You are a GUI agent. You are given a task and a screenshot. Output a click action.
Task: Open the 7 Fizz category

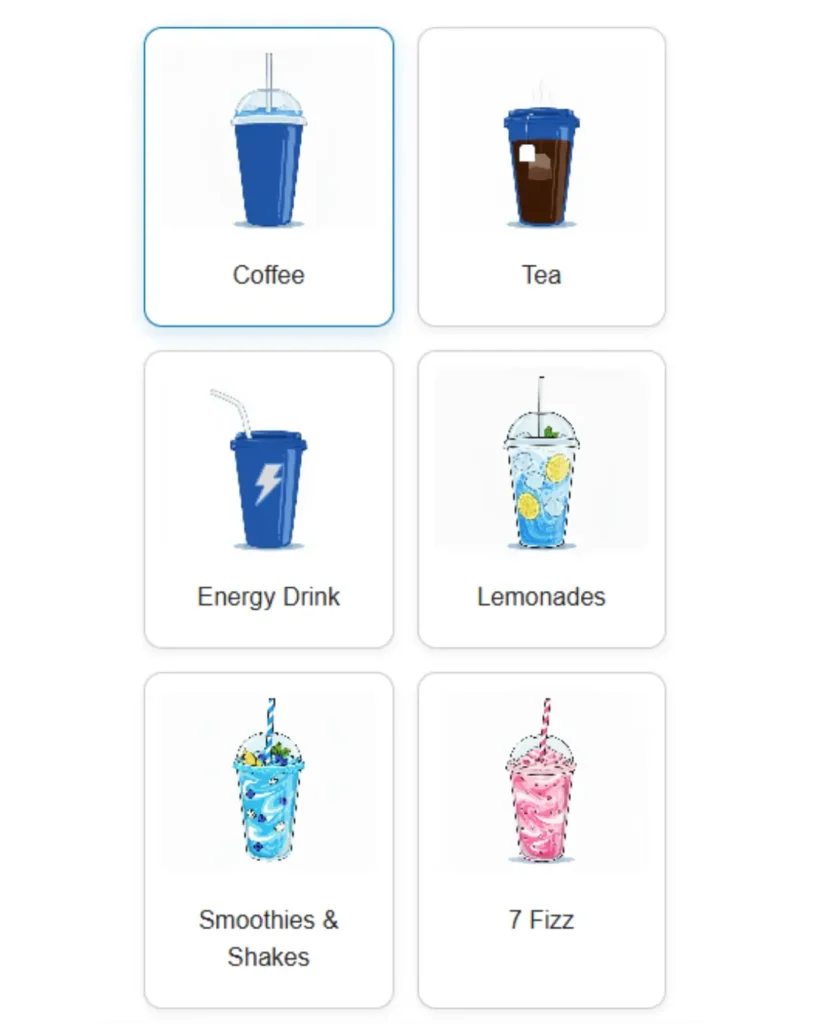(541, 838)
